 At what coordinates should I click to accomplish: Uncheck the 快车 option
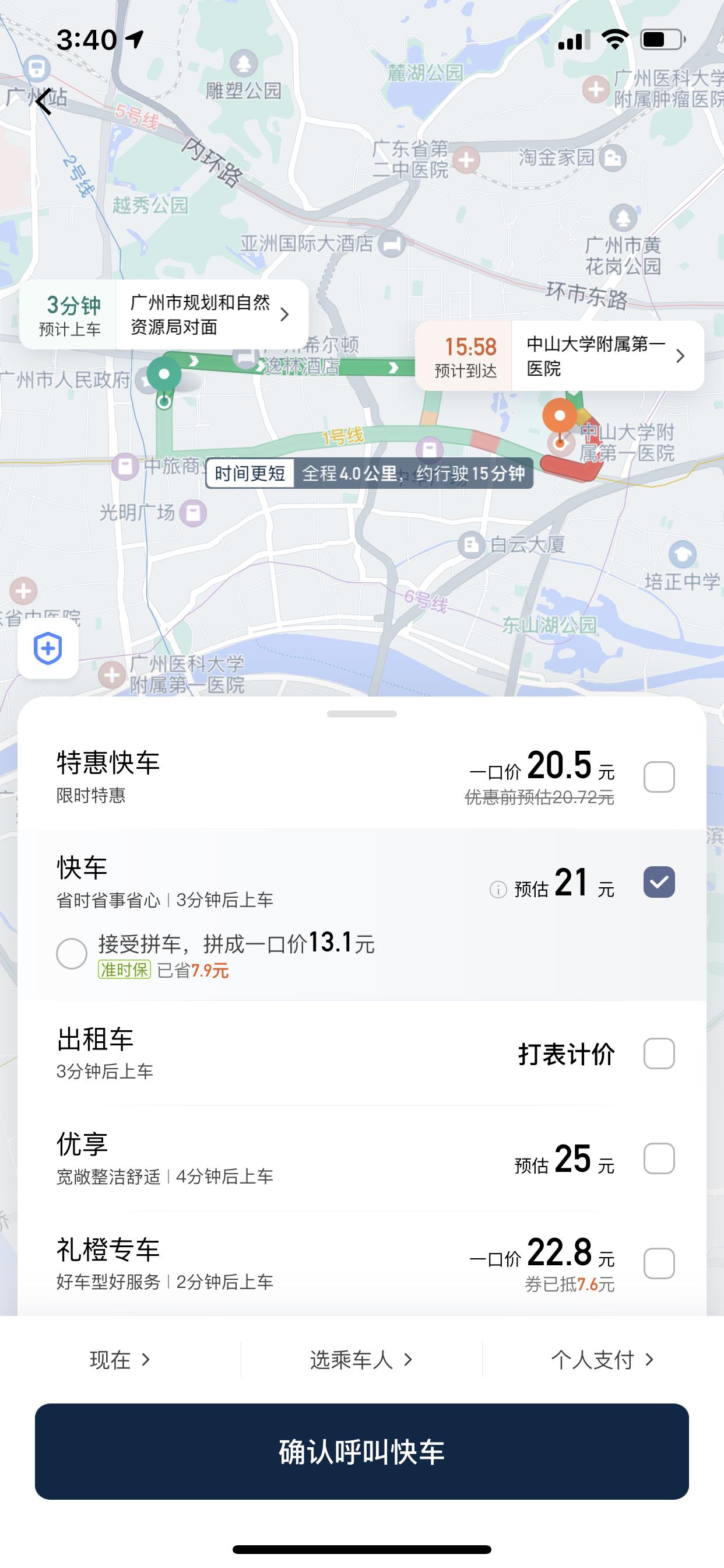pos(659,882)
